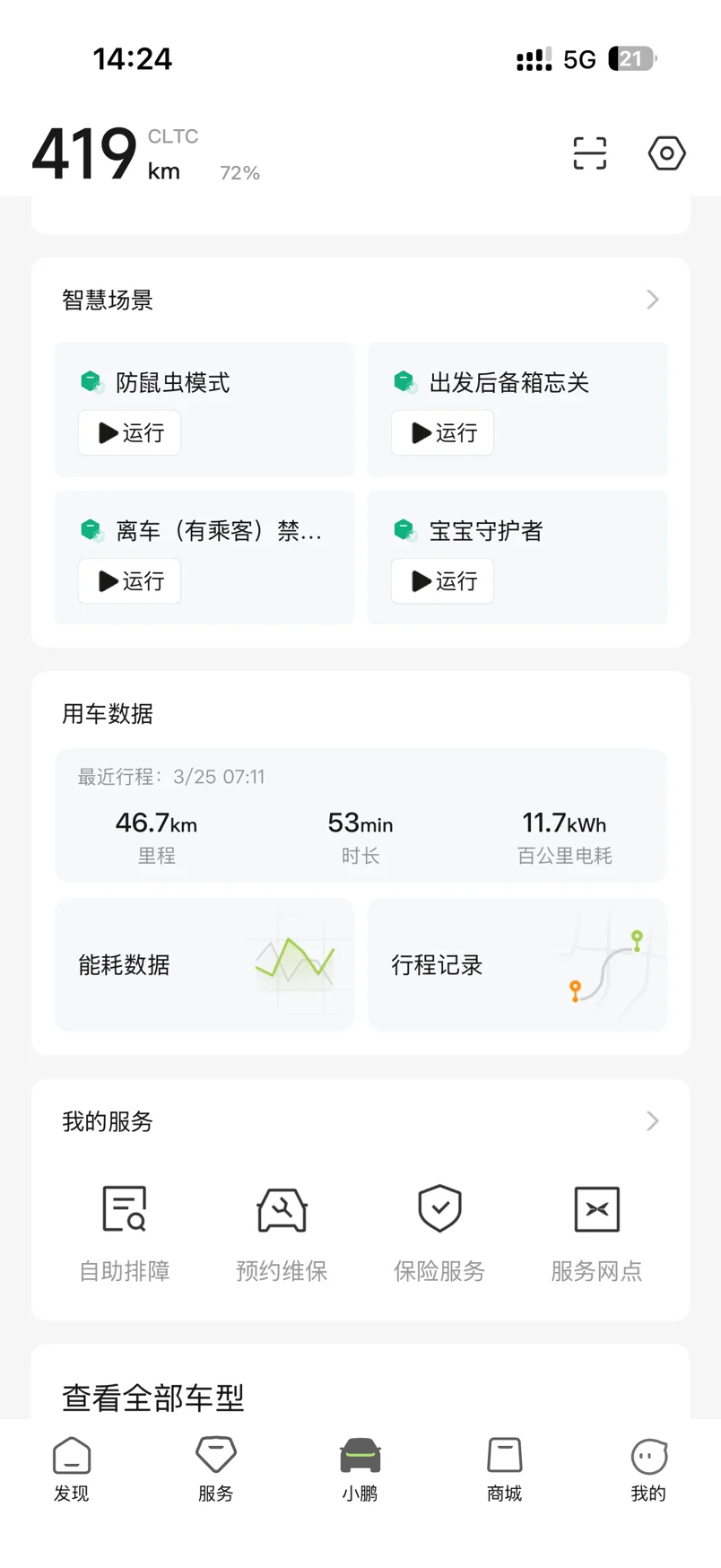Switch to the 商城 tab
721x1568 pixels.
click(x=504, y=1468)
